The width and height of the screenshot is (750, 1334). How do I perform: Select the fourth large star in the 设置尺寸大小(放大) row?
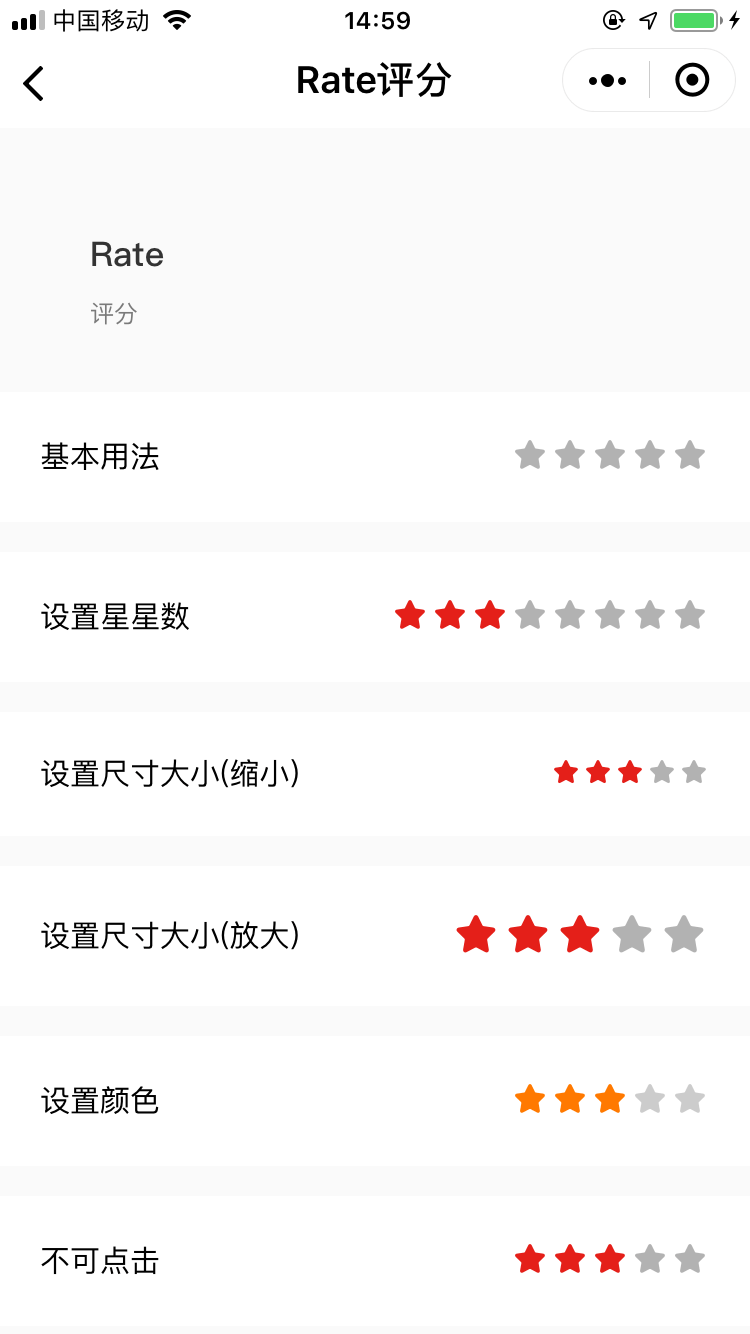click(632, 936)
